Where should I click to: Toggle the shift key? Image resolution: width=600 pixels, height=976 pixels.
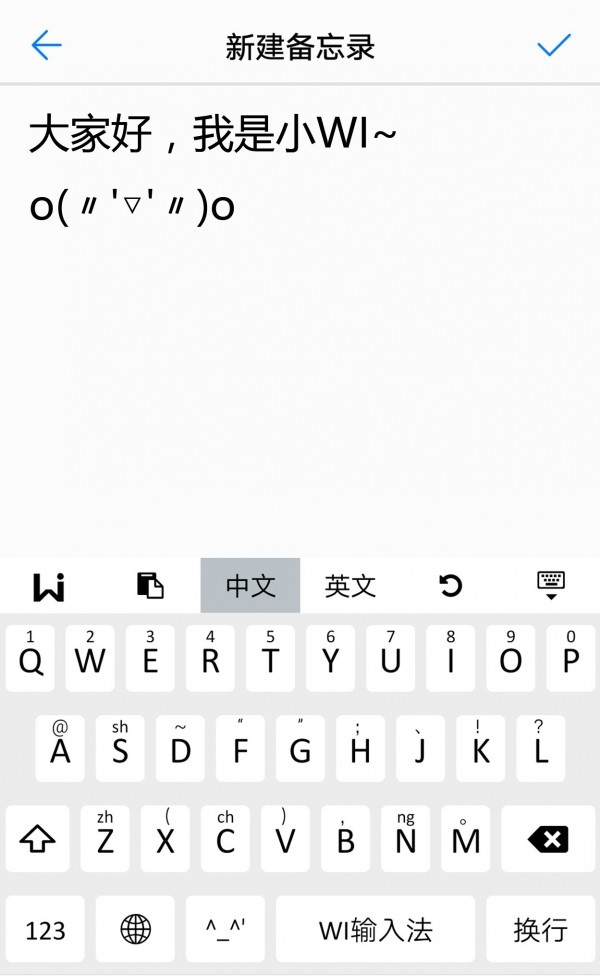click(x=38, y=839)
